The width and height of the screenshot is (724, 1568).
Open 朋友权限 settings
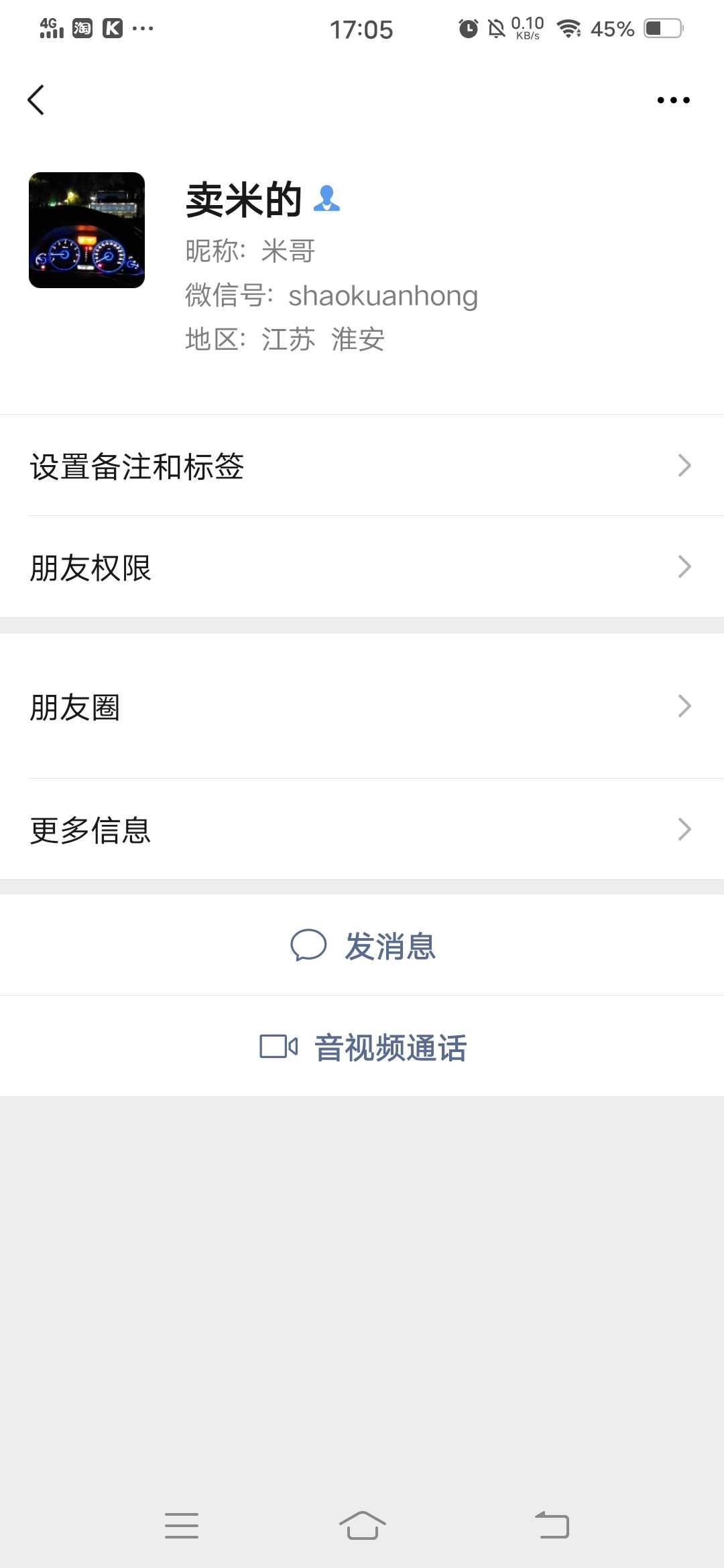pos(362,567)
